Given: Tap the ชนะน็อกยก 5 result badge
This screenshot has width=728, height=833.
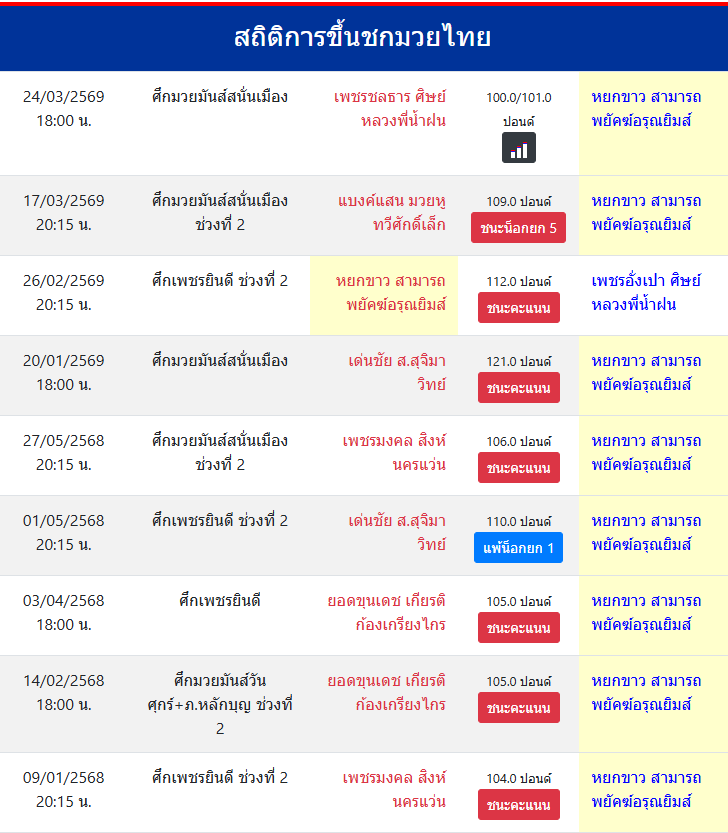Looking at the screenshot, I should point(518,228).
